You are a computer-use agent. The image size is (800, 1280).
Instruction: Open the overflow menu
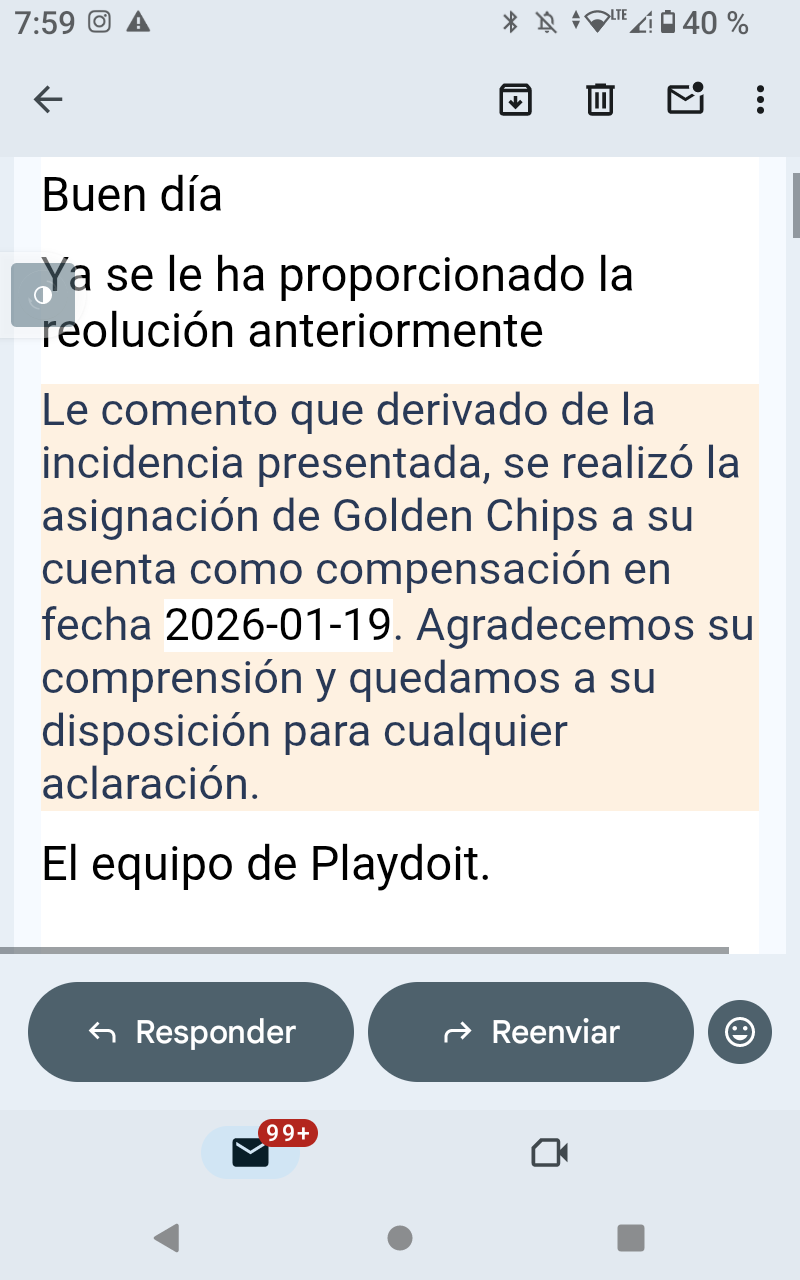761,99
